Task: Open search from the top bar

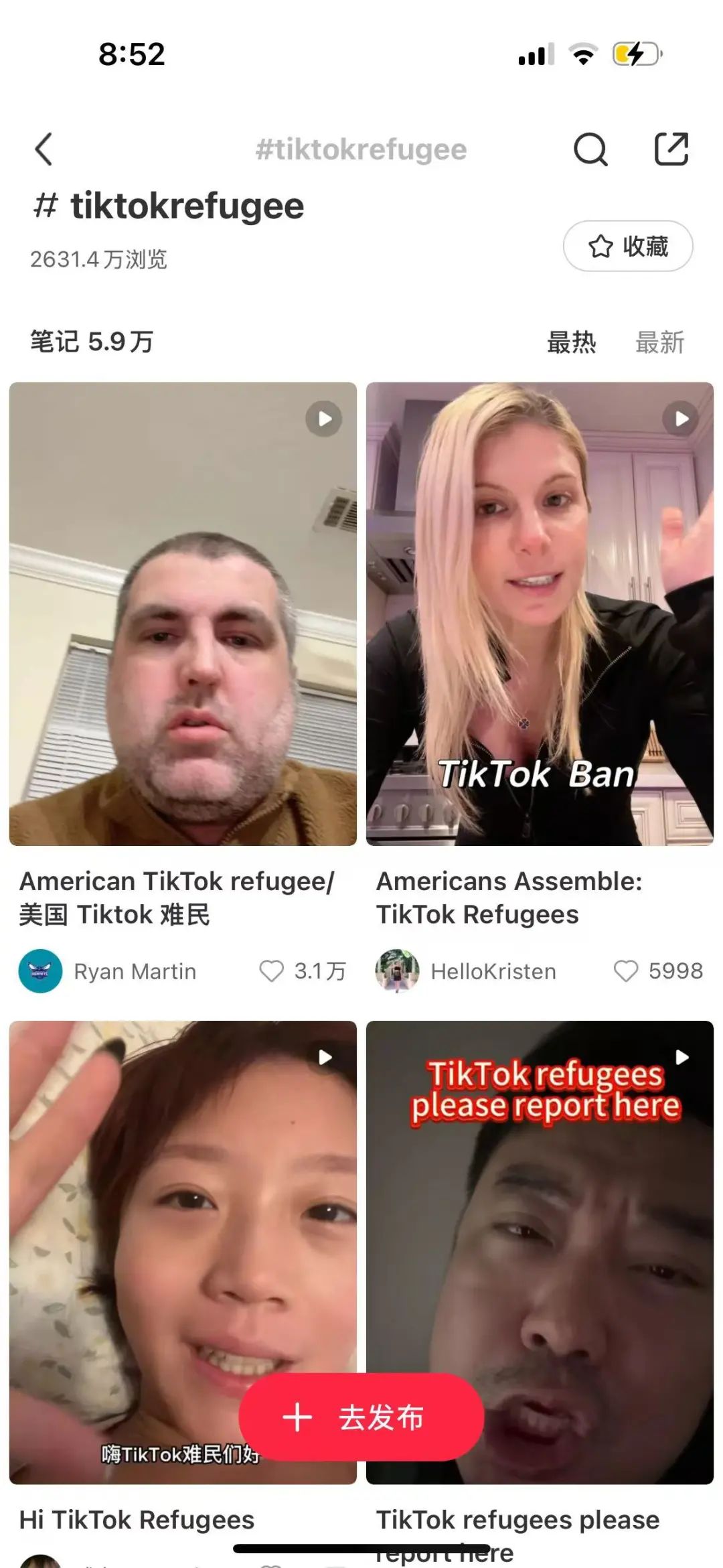Action: tap(590, 149)
